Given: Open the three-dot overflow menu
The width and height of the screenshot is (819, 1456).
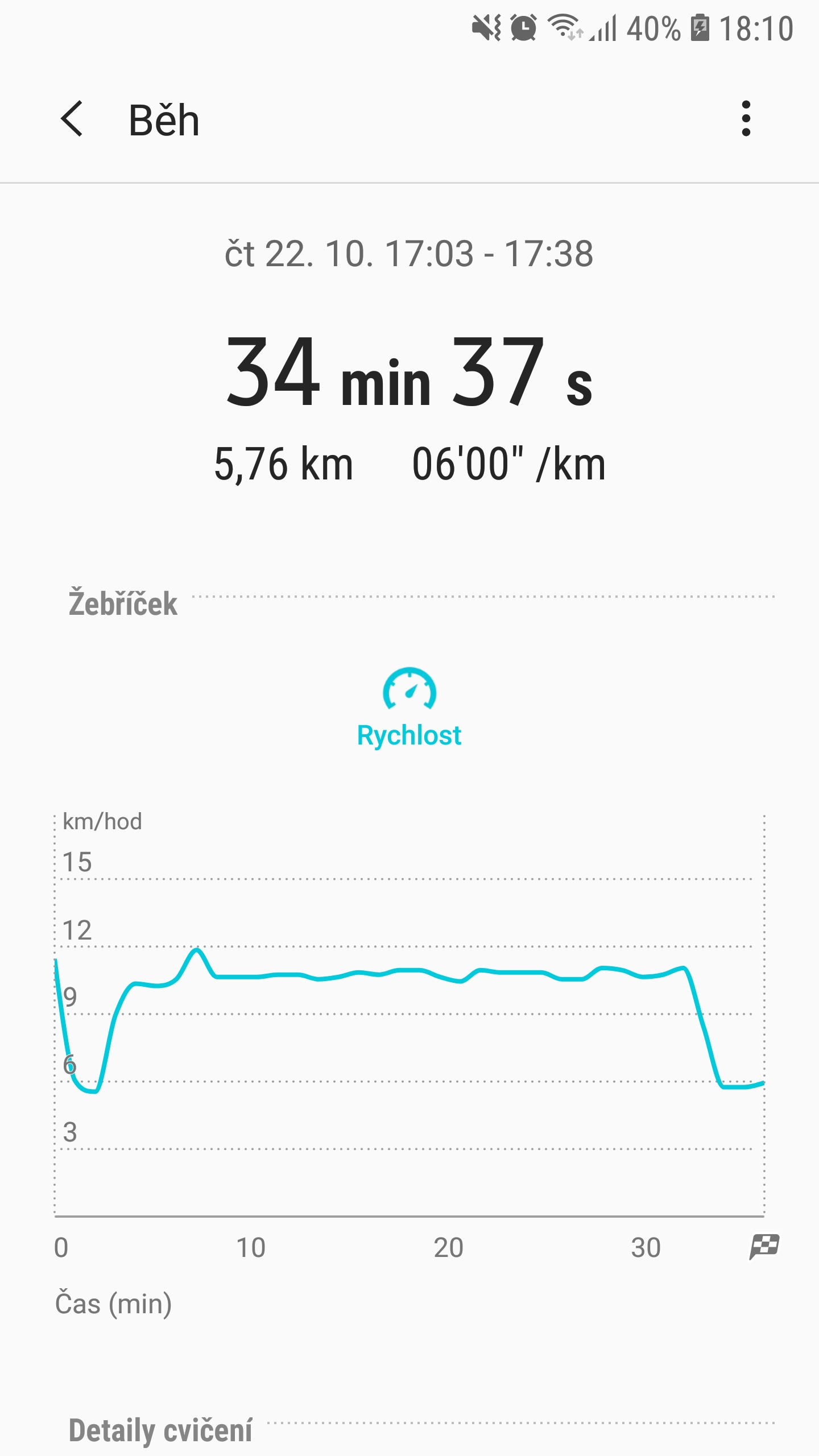Looking at the screenshot, I should [x=746, y=119].
